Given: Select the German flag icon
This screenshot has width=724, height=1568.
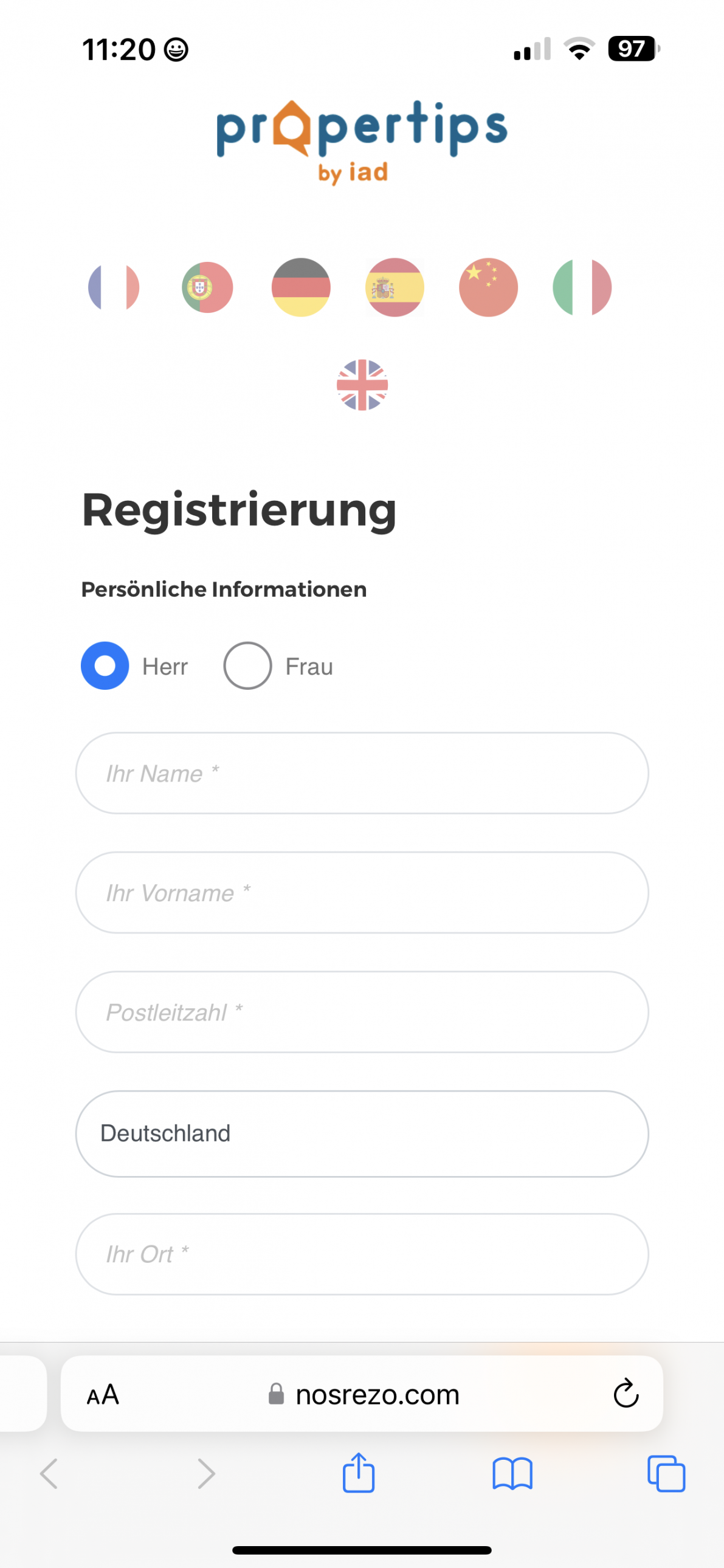Looking at the screenshot, I should (300, 287).
